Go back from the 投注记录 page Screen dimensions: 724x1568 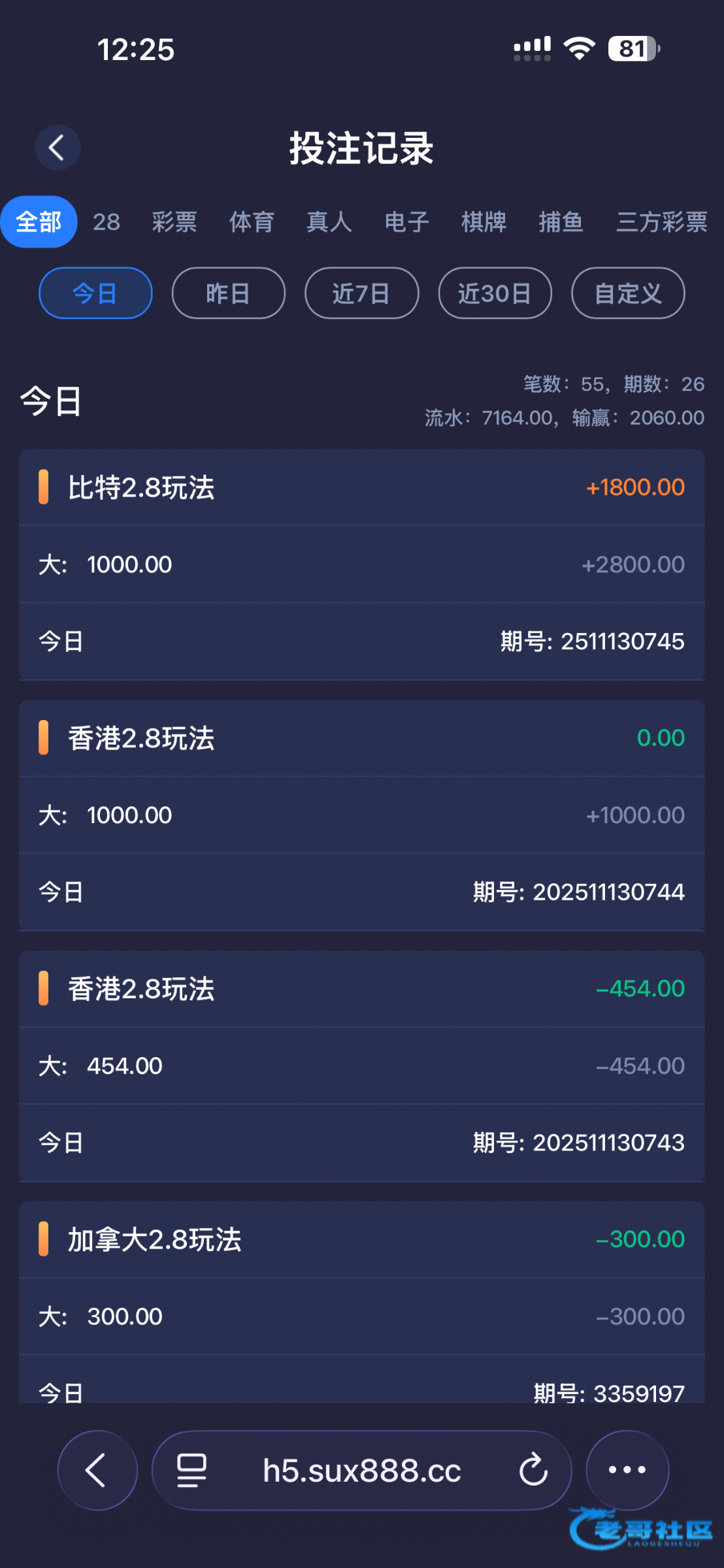point(58,148)
